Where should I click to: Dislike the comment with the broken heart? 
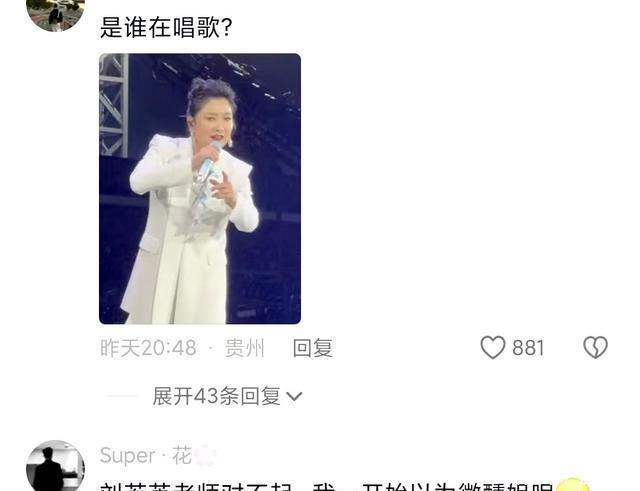click(x=595, y=347)
